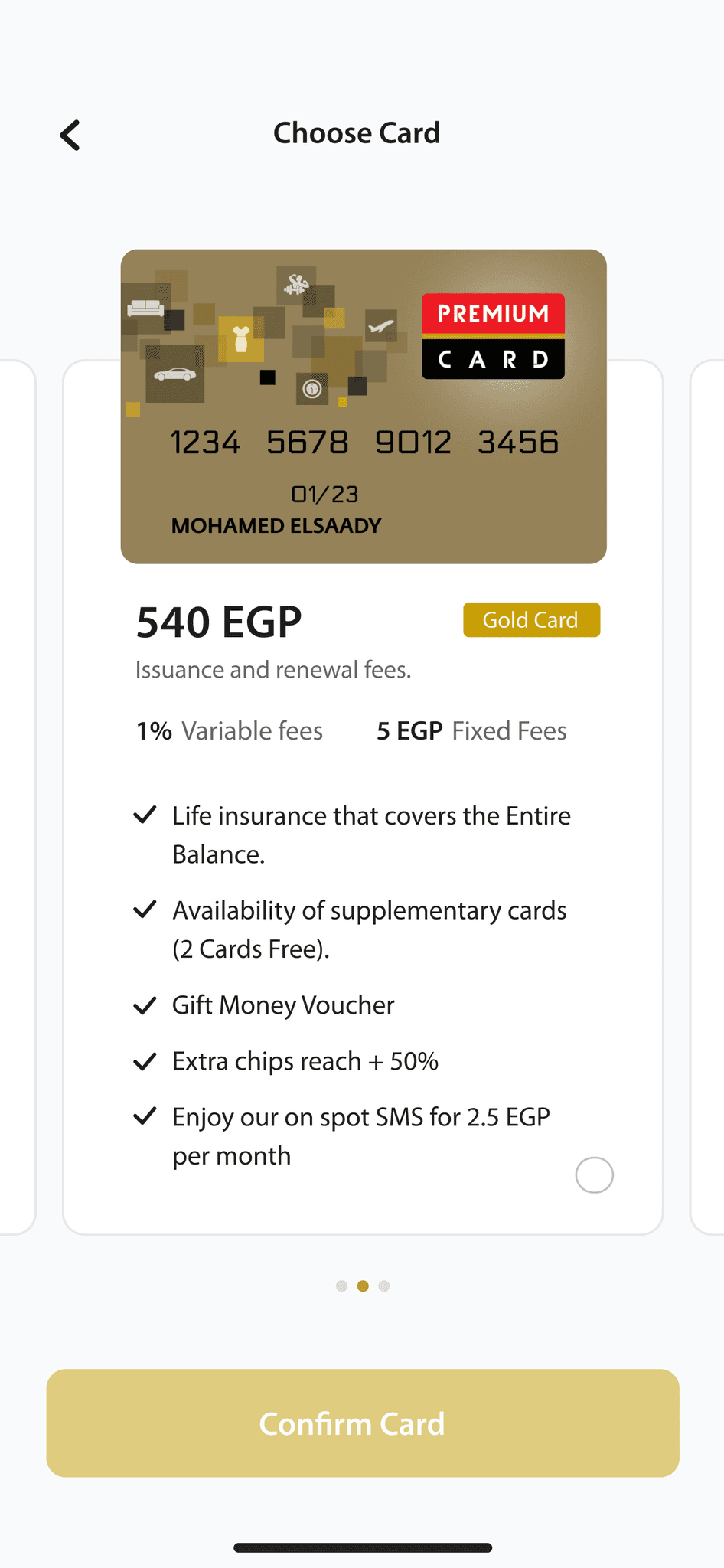
Task: Tap the active middle pagination dot
Action: [x=363, y=1285]
